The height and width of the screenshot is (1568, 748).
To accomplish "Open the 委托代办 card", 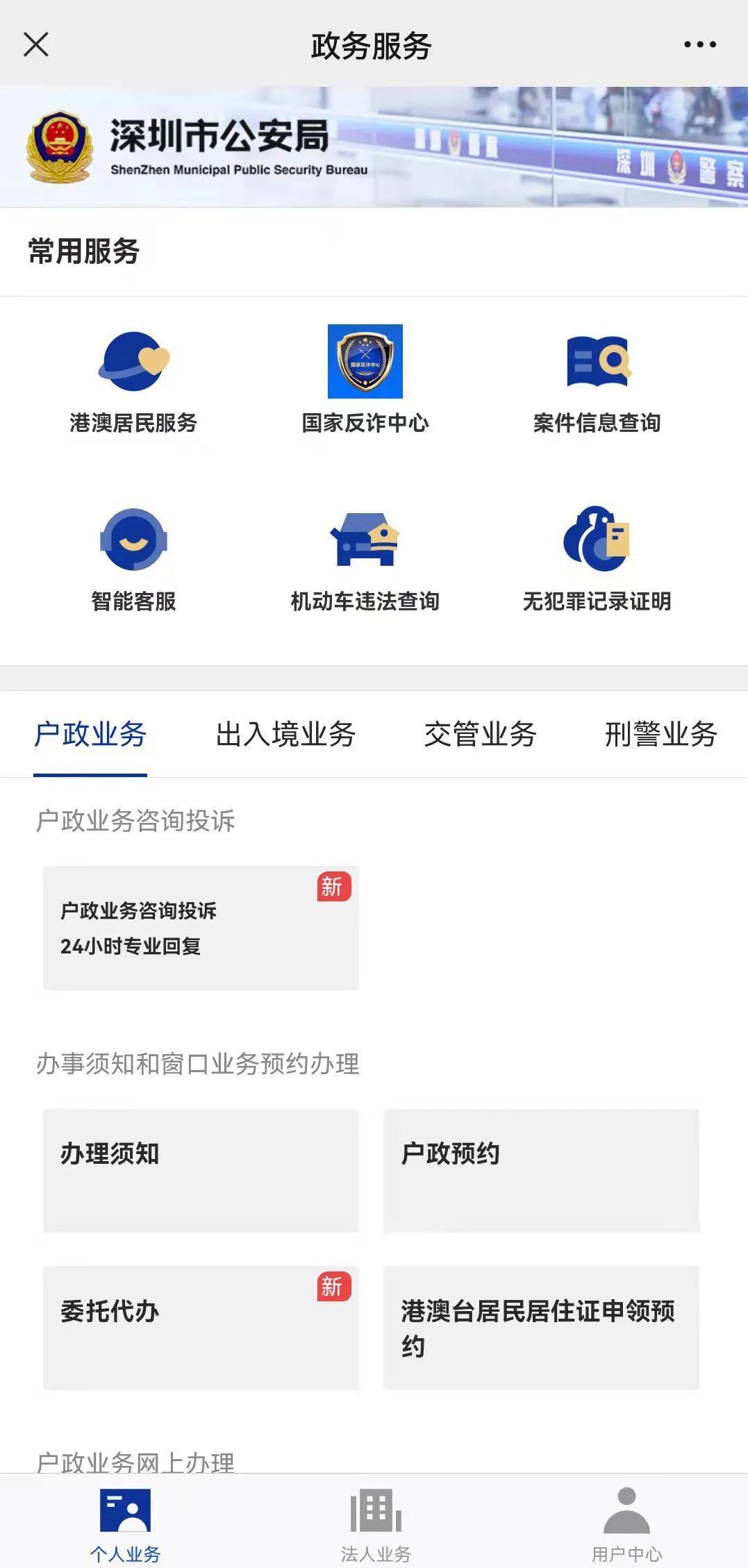I will [x=201, y=1328].
